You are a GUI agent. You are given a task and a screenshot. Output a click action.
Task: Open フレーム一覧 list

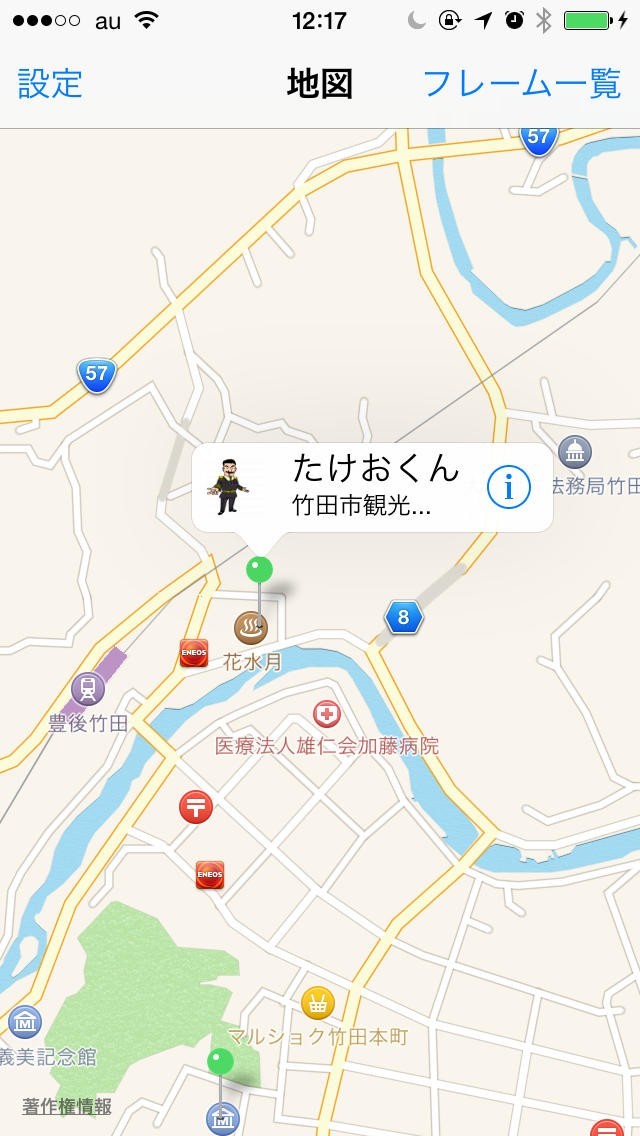522,84
